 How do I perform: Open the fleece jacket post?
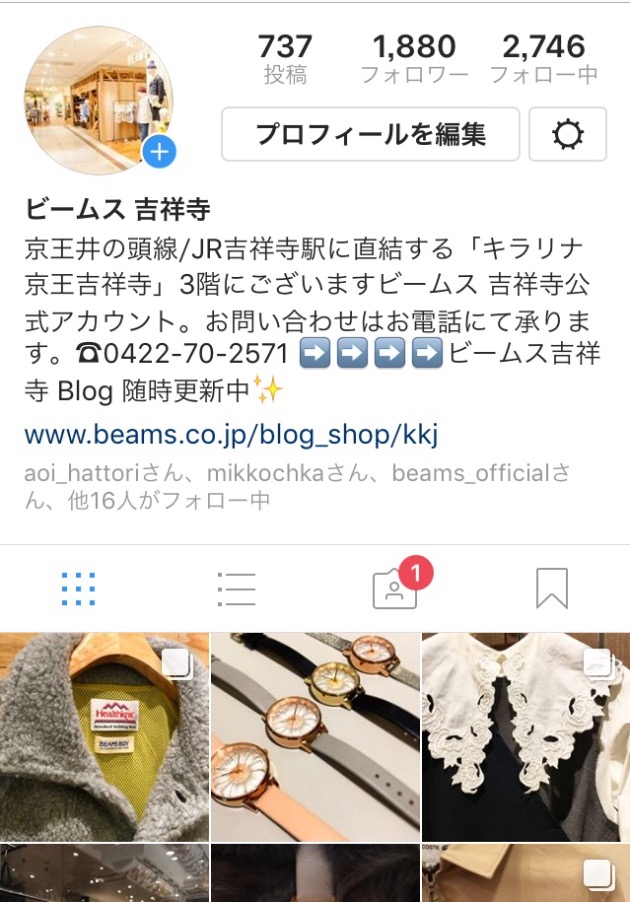(104, 736)
